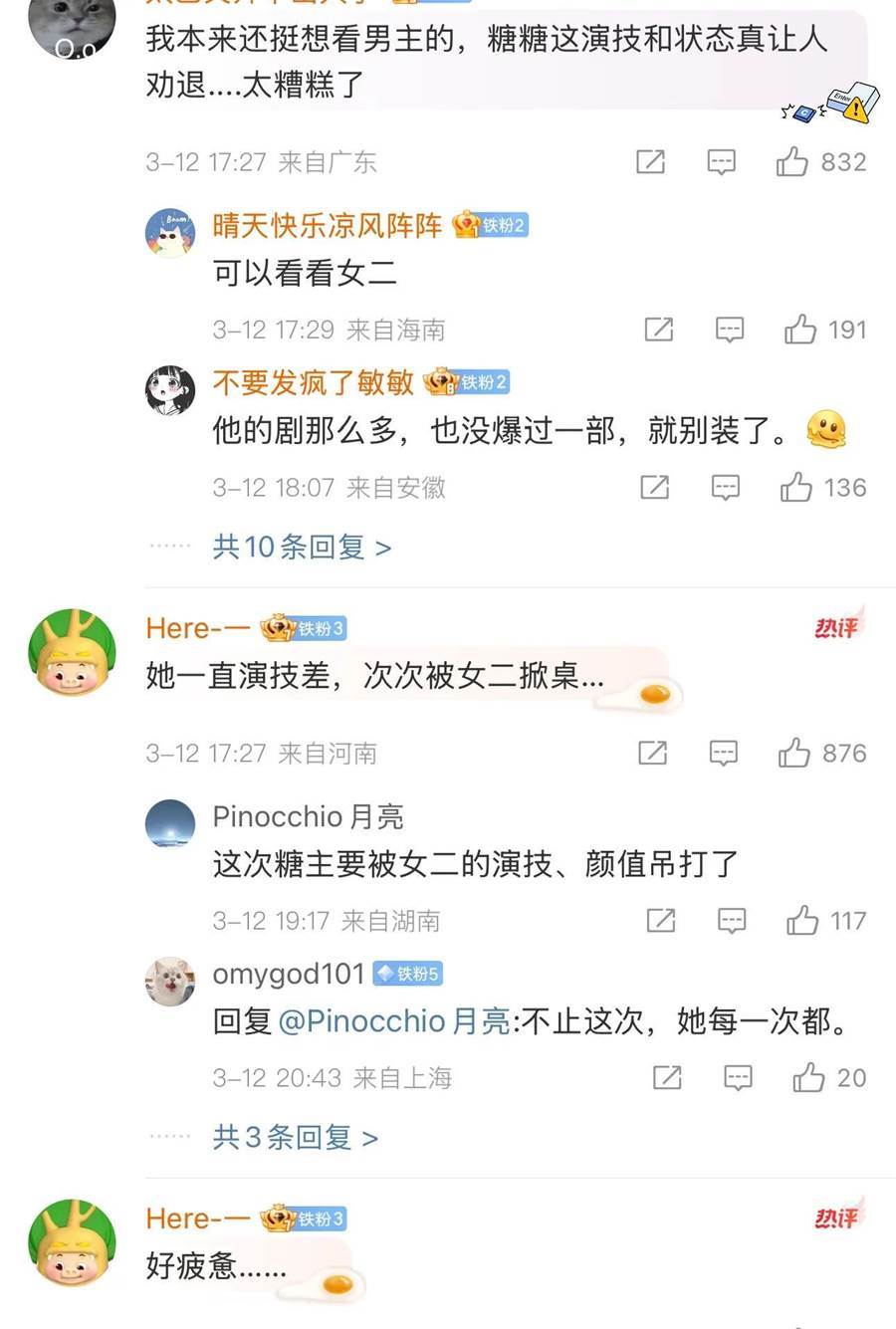The image size is (896, 1329).
Task: Comment on 不要发疯了敏敏's reply
Action: point(726,487)
